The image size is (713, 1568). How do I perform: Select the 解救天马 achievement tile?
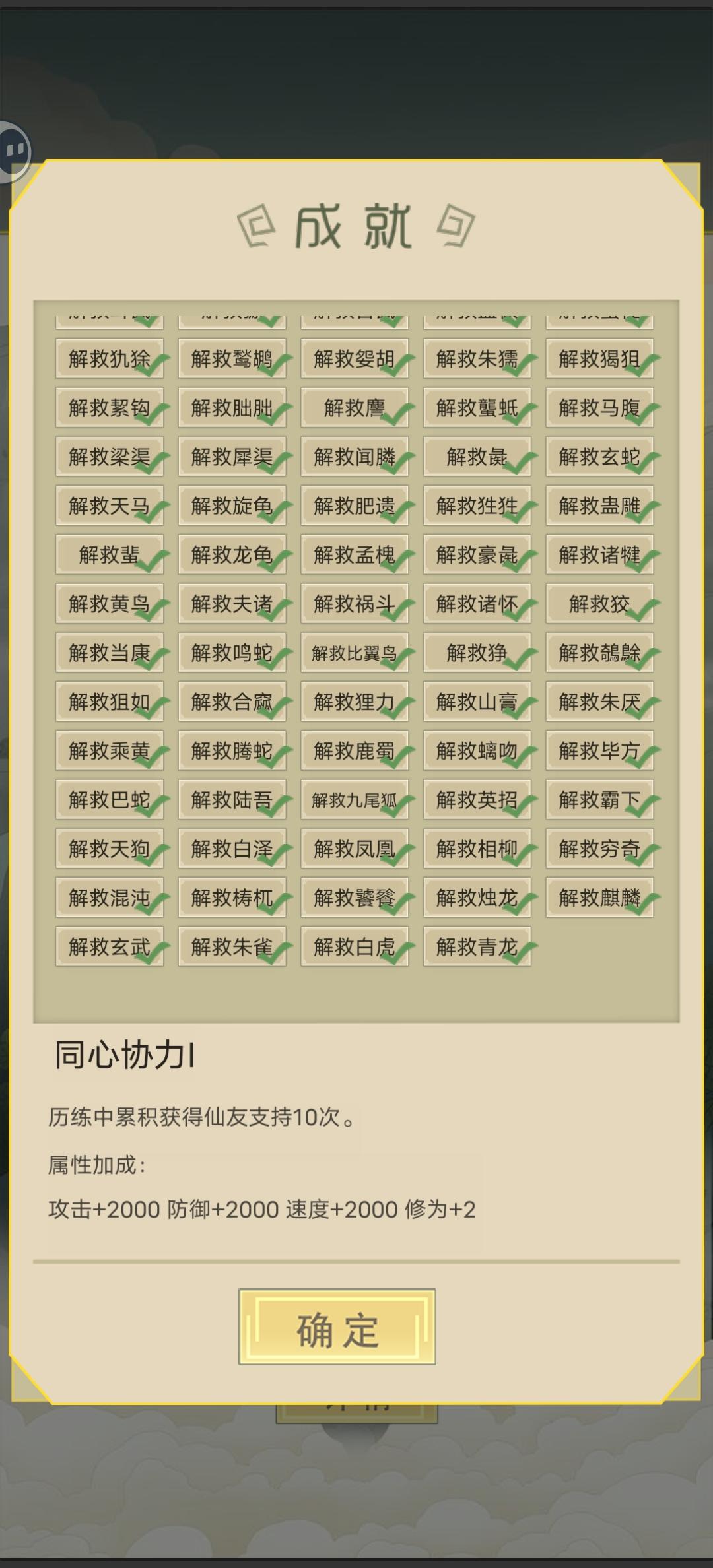pyautogui.click(x=109, y=506)
